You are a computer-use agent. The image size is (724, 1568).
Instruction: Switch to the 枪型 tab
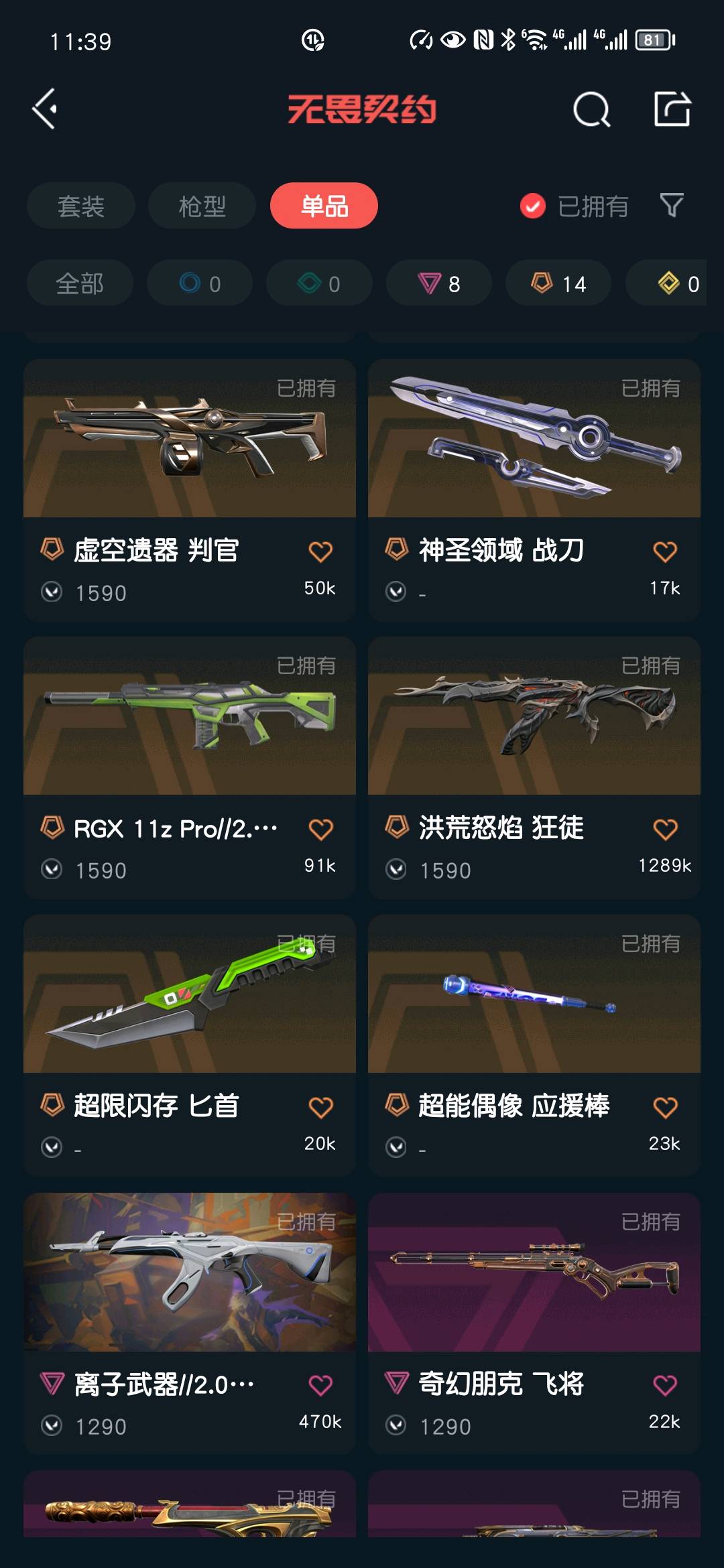pyautogui.click(x=202, y=206)
